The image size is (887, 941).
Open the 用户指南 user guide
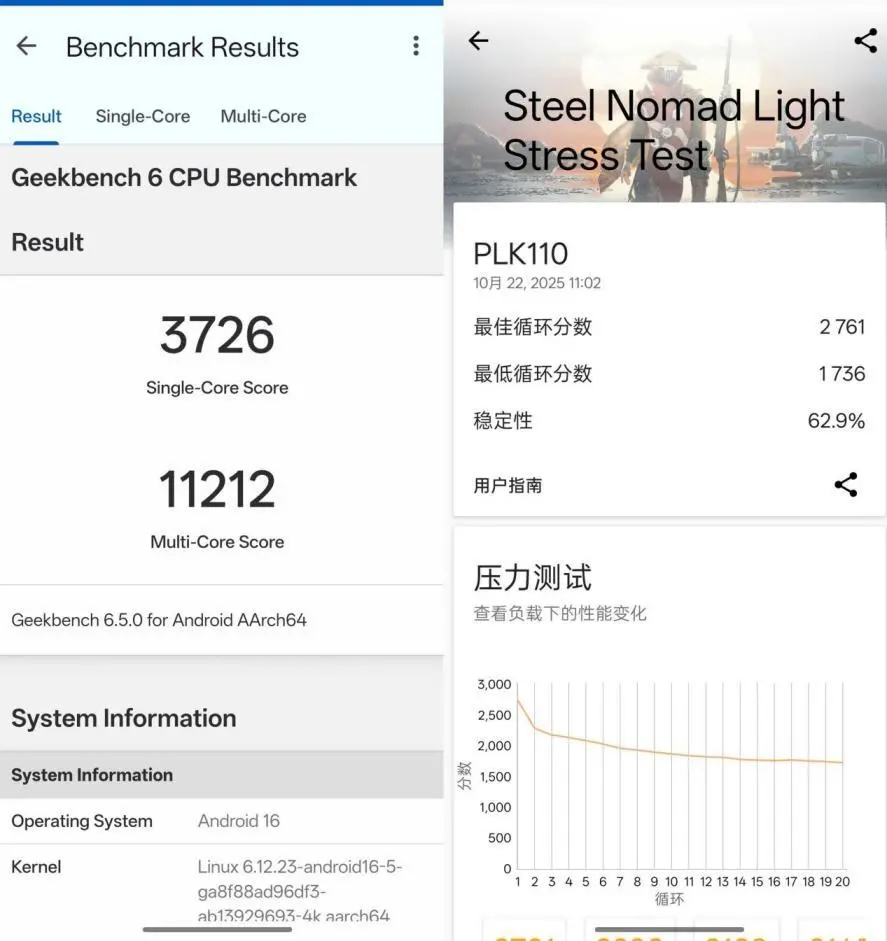508,486
